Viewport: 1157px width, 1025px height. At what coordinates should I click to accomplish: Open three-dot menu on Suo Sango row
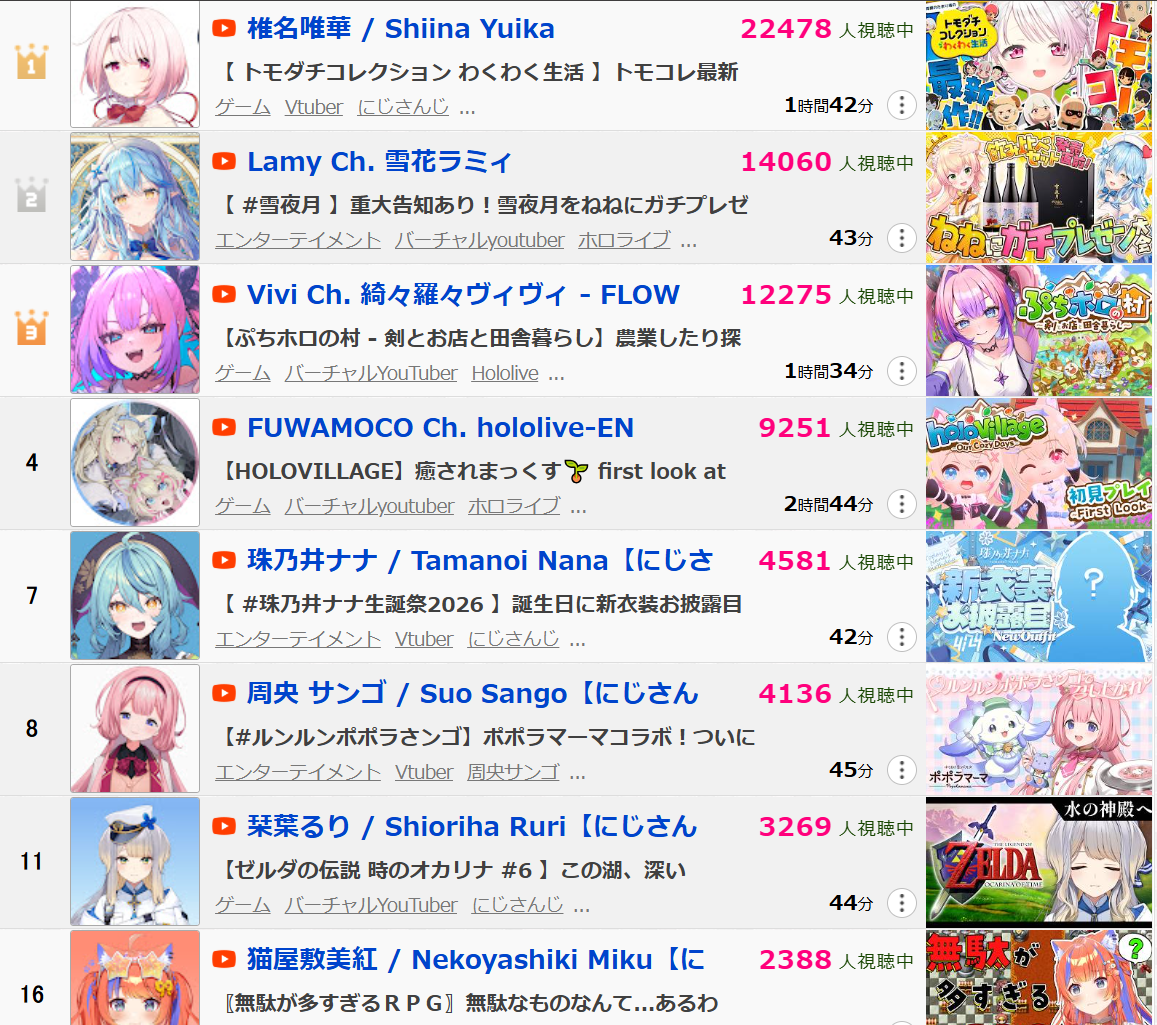coord(901,770)
